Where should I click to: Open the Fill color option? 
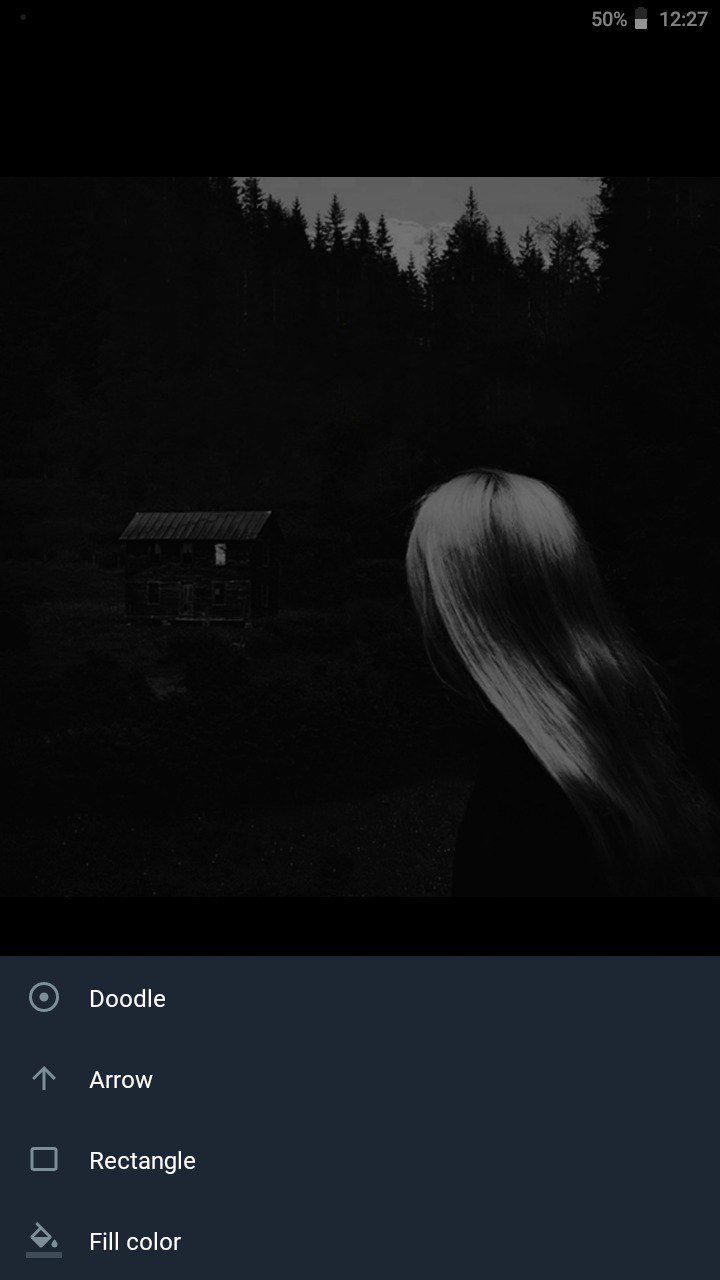pyautogui.click(x=135, y=1241)
